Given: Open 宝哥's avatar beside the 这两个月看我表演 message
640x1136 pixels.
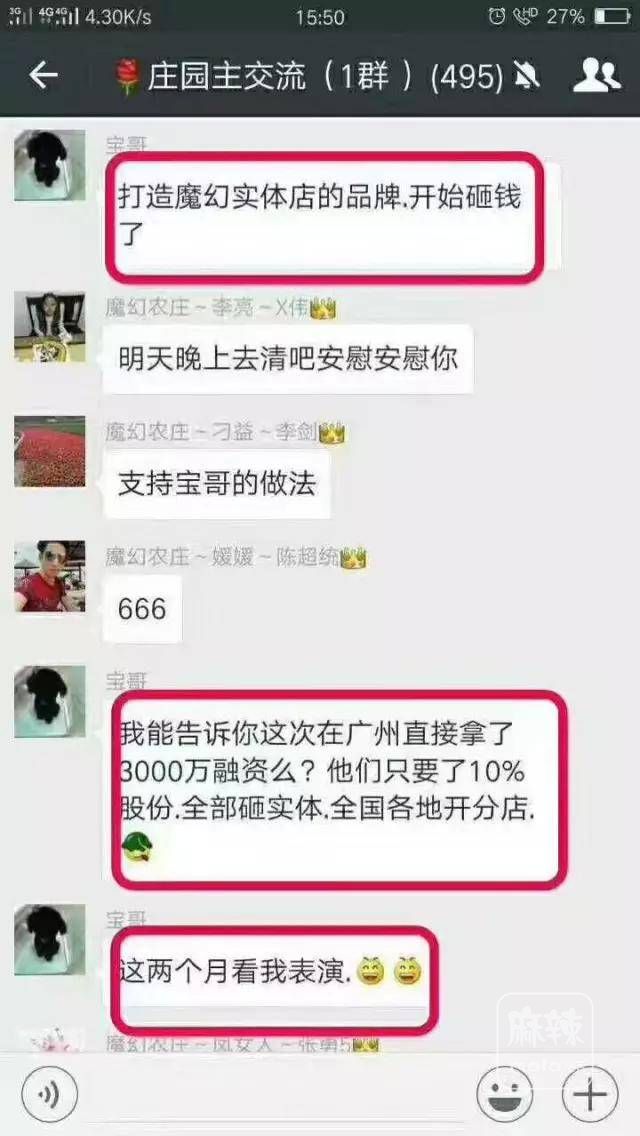Looking at the screenshot, I should (50, 940).
